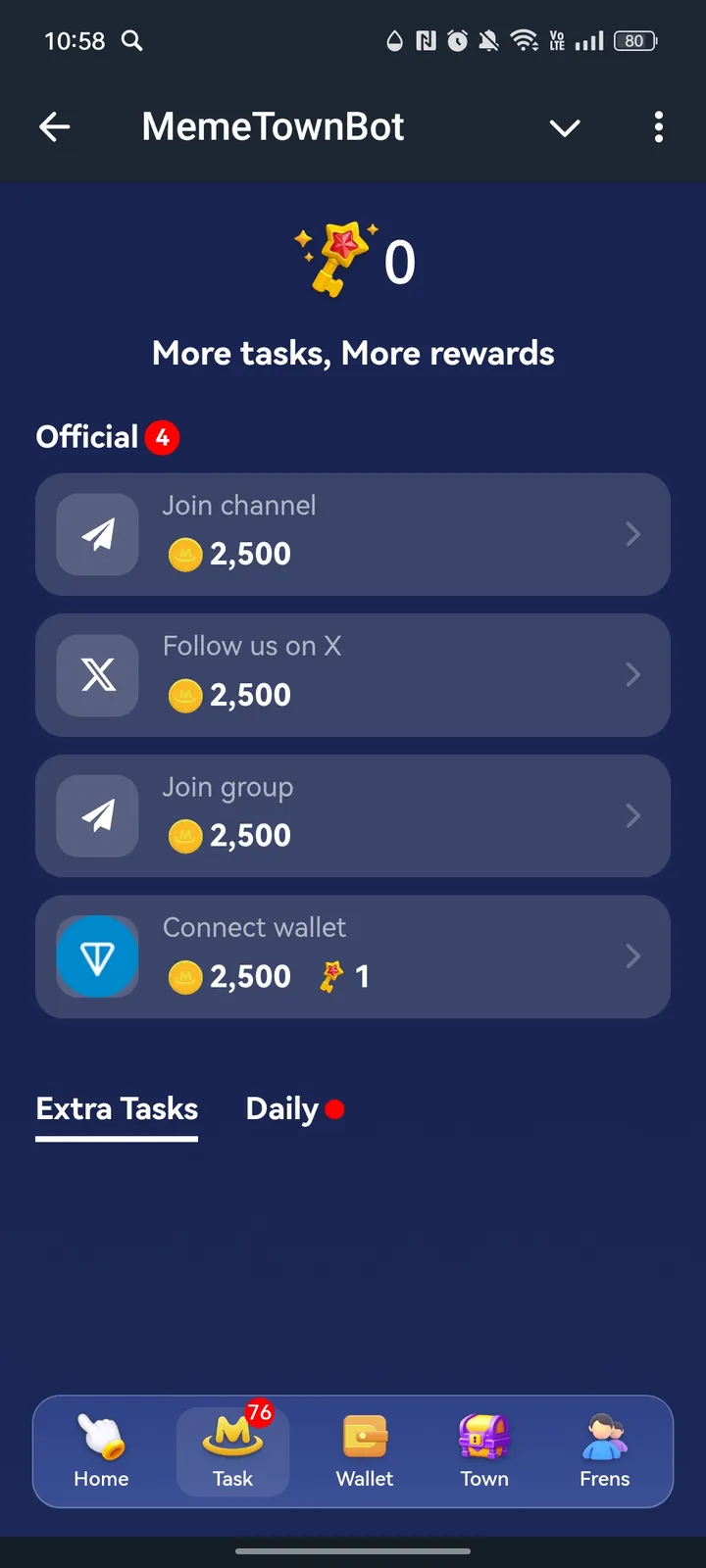This screenshot has width=706, height=1568.
Task: Open the Wallet section
Action: click(365, 1451)
